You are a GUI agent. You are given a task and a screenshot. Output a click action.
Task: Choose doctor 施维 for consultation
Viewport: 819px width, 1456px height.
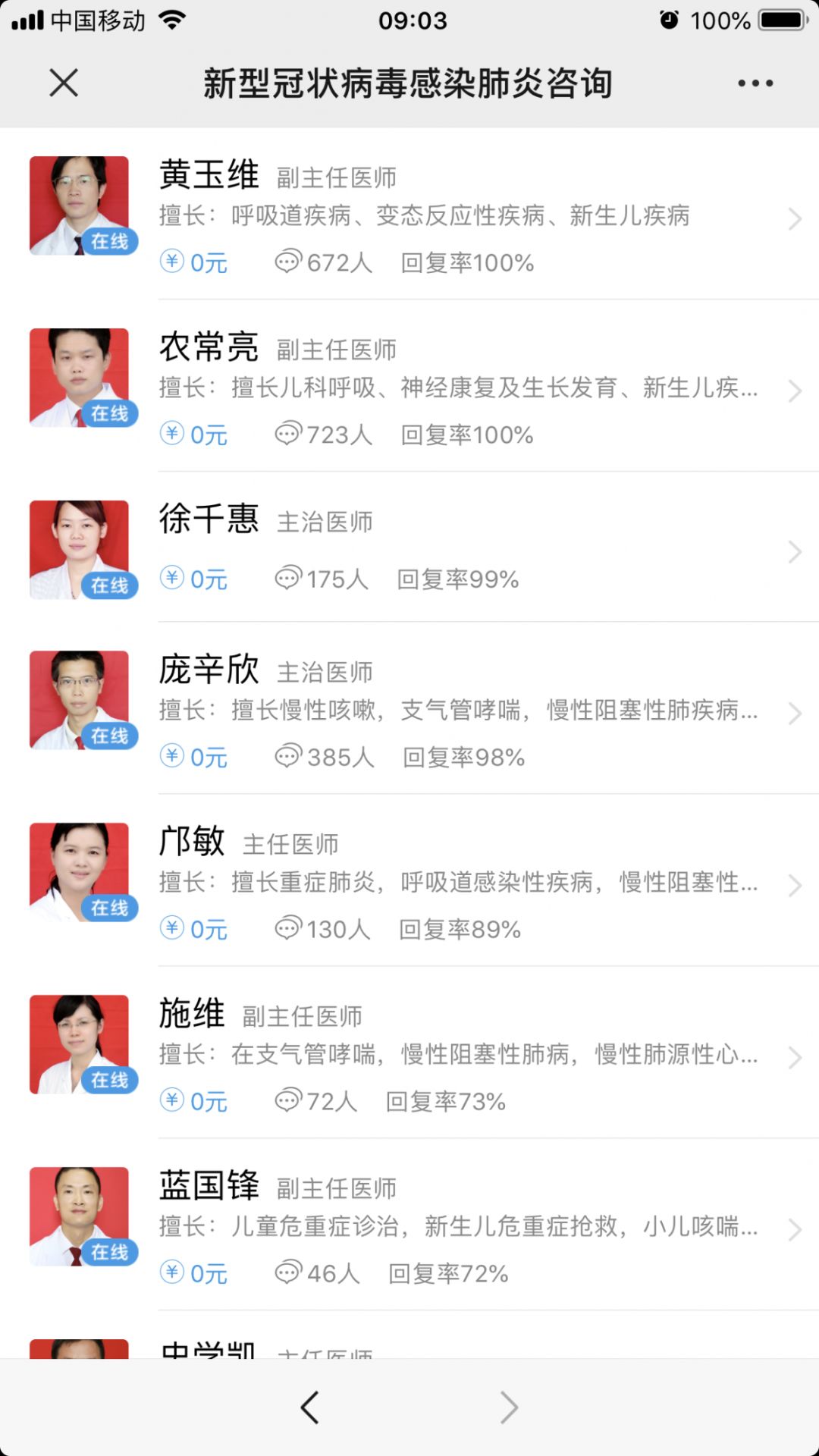[x=455, y=1055]
